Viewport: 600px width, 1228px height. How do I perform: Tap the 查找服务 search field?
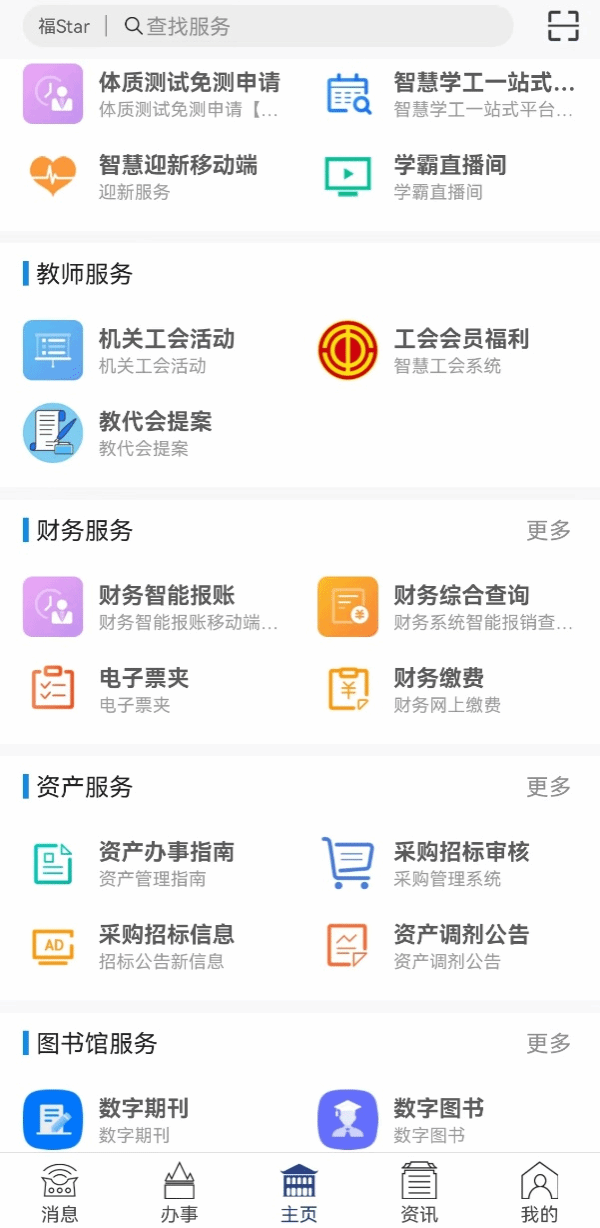300,27
